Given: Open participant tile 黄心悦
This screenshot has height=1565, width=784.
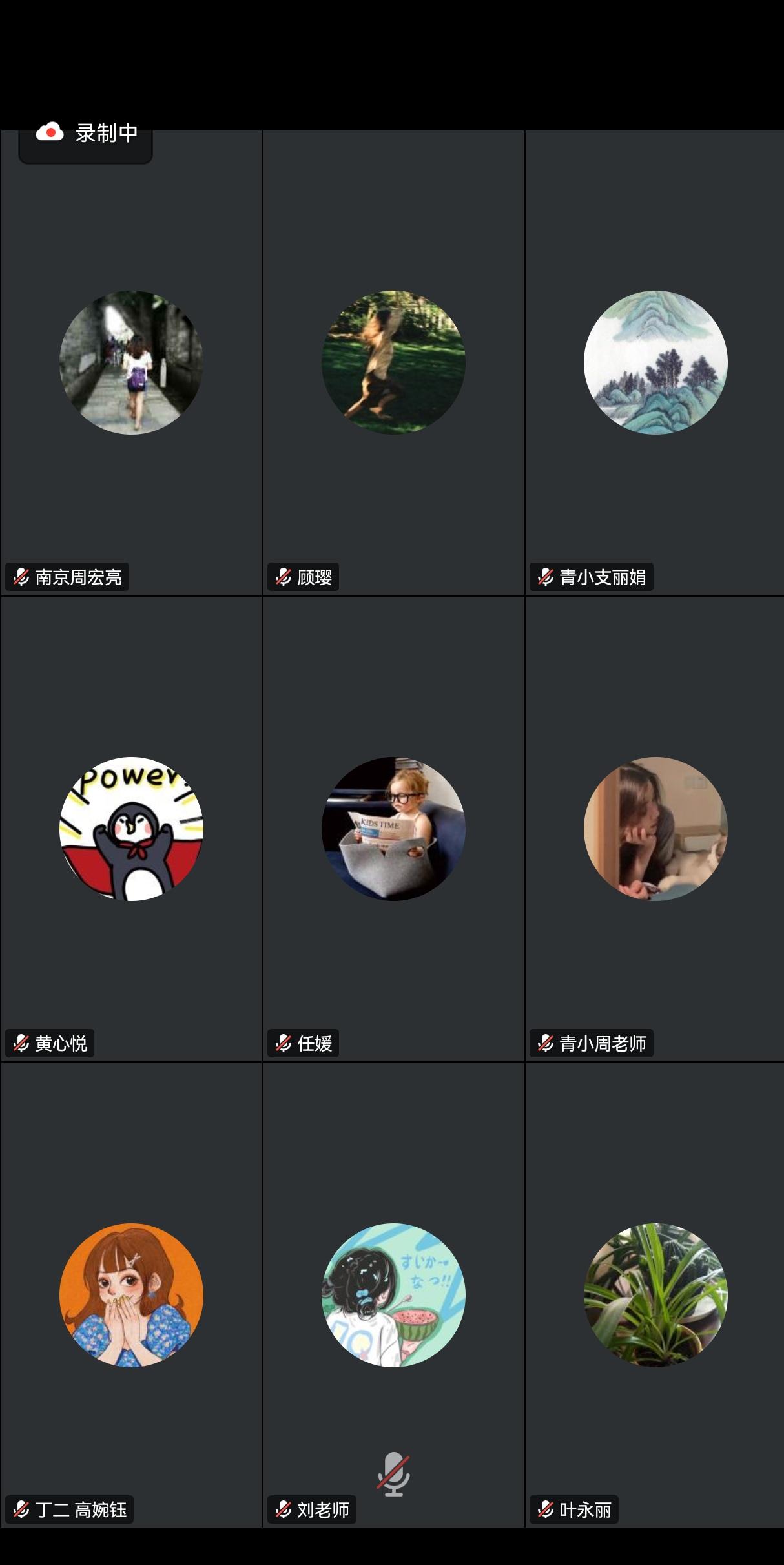Looking at the screenshot, I should (x=131, y=829).
